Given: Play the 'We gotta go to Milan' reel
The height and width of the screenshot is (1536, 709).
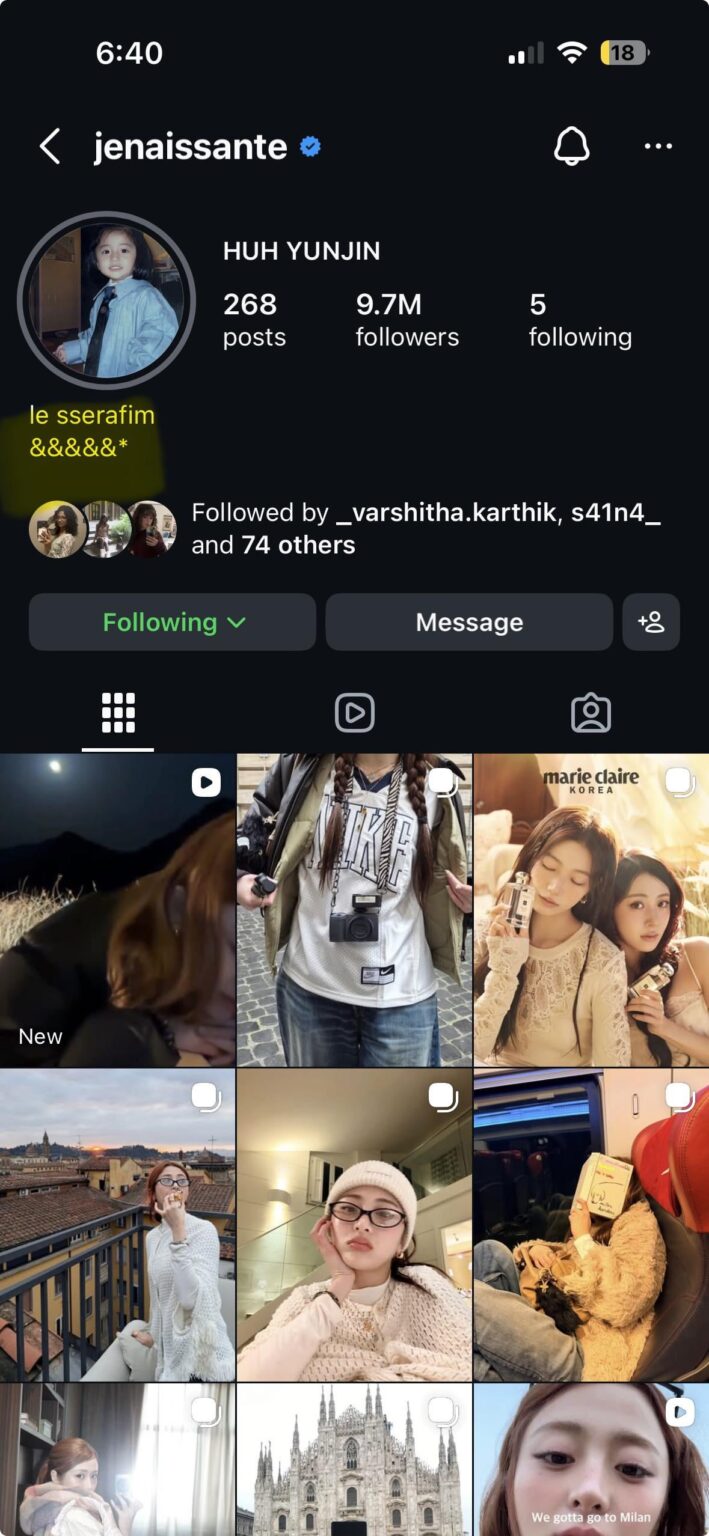Looking at the screenshot, I should click(x=591, y=1460).
